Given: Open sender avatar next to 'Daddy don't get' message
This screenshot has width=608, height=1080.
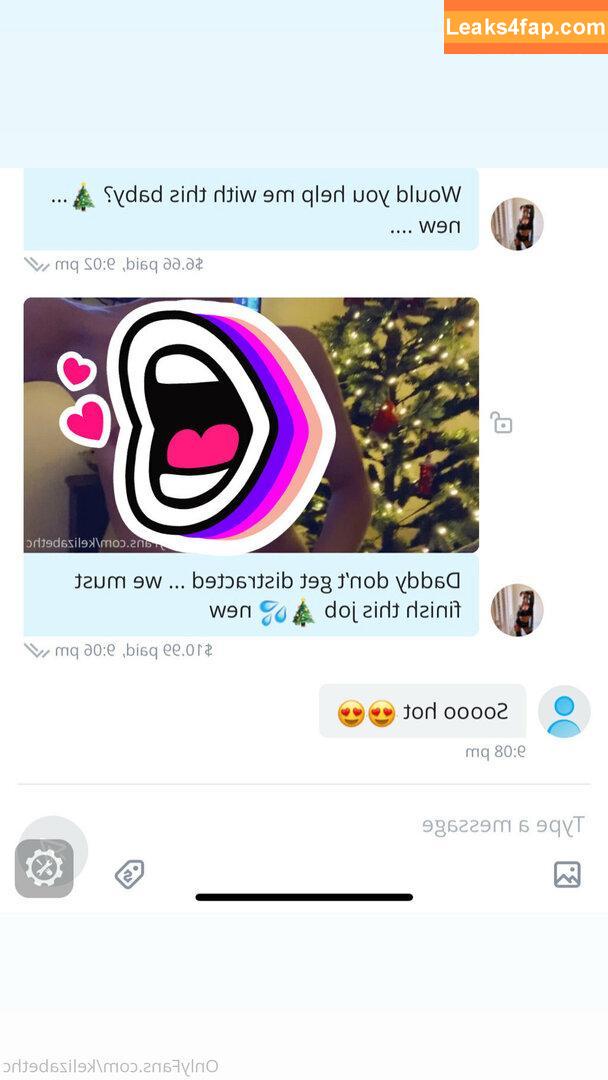Looking at the screenshot, I should 517,610.
